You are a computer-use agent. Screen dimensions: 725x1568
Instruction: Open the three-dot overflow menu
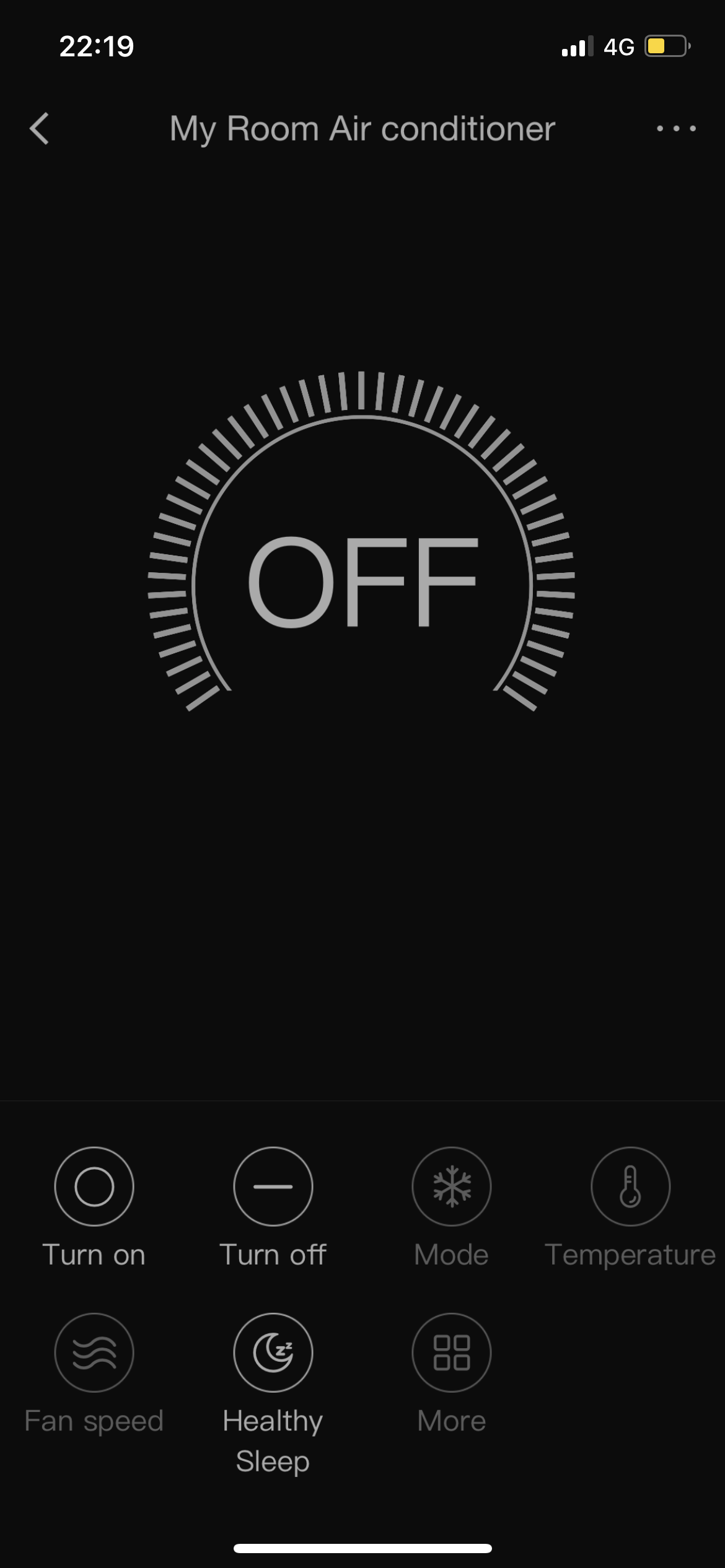pos(676,129)
